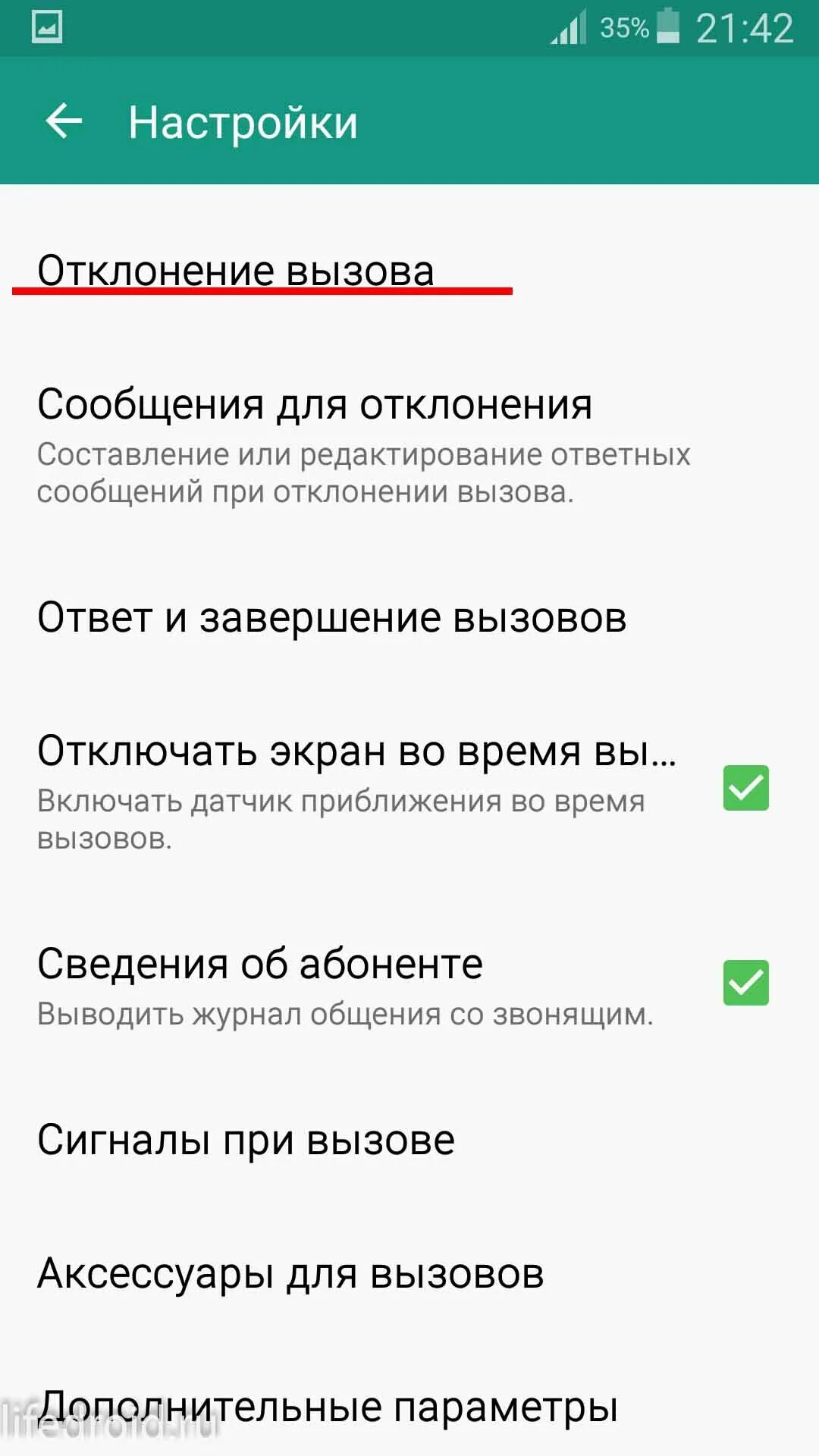Go back using the arrow next to Настройки

pos(64,121)
